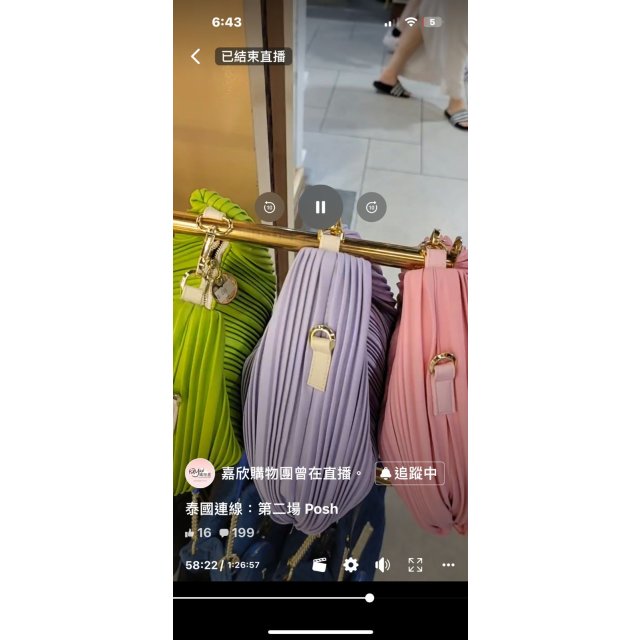
Task: Open video settings gear
Action: pos(351,565)
